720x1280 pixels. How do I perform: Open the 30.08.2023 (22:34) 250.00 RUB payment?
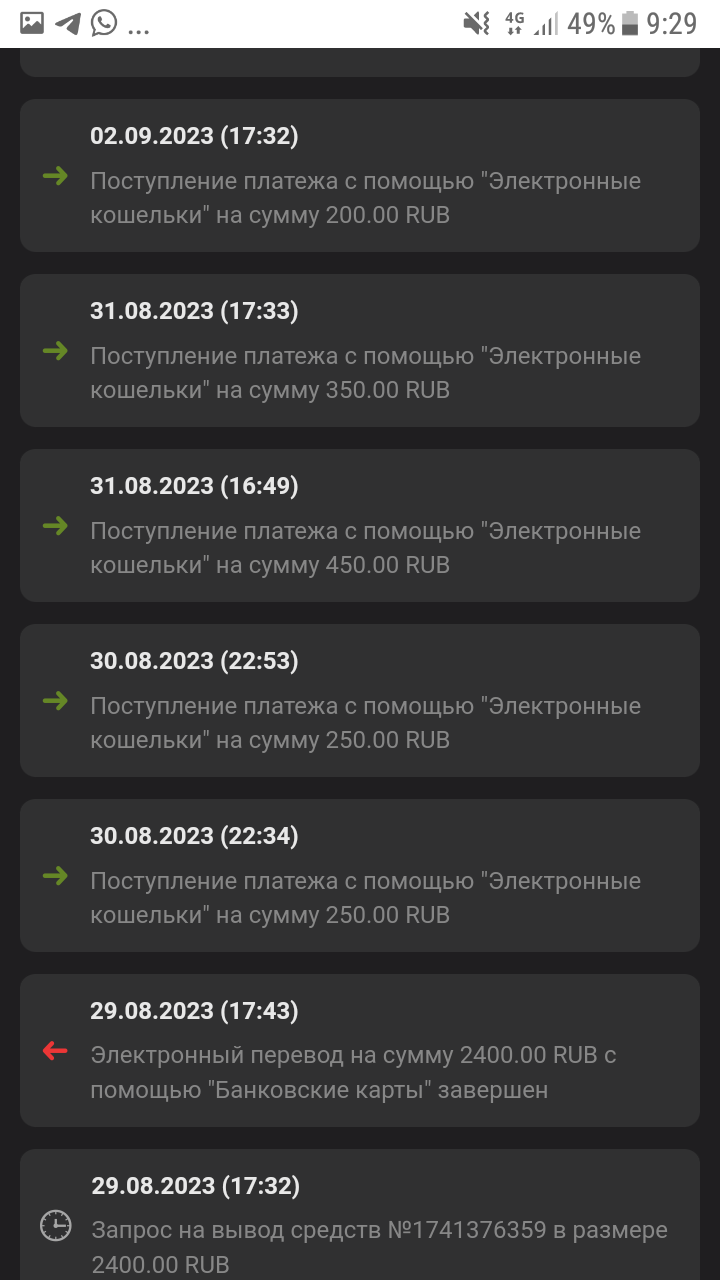360,876
